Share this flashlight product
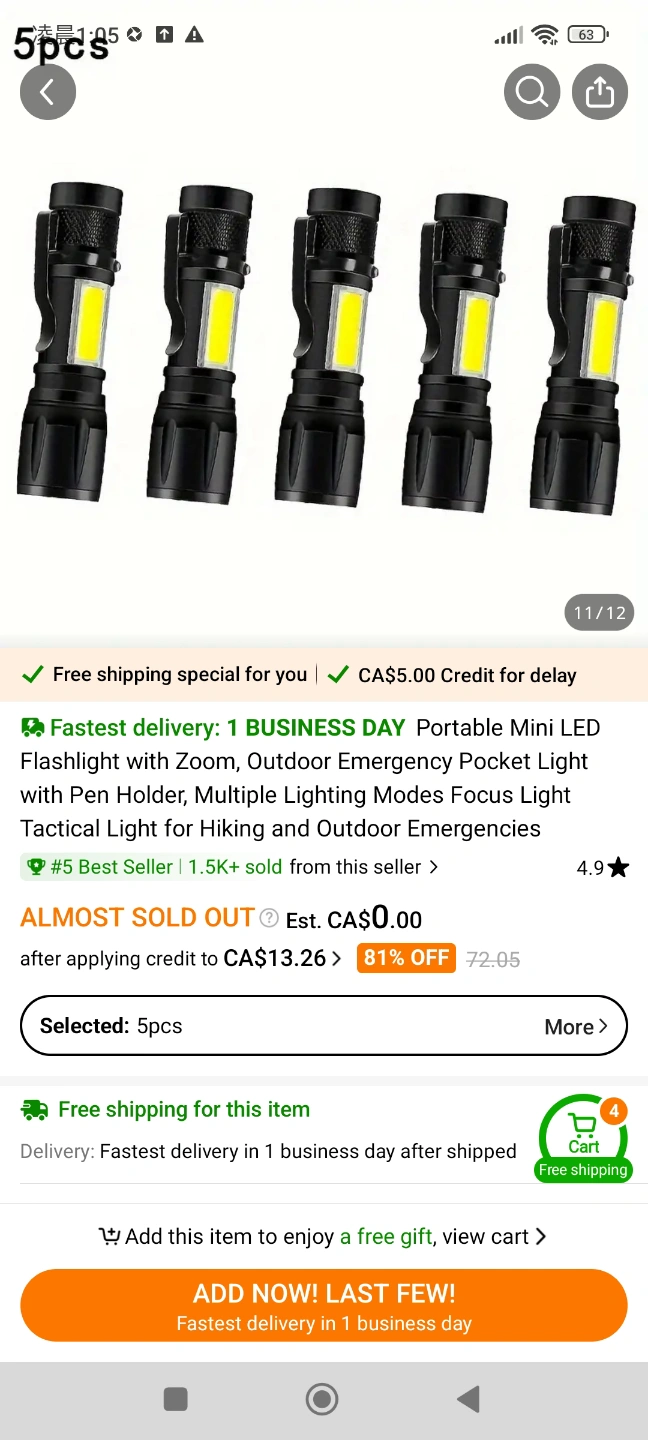 599,92
